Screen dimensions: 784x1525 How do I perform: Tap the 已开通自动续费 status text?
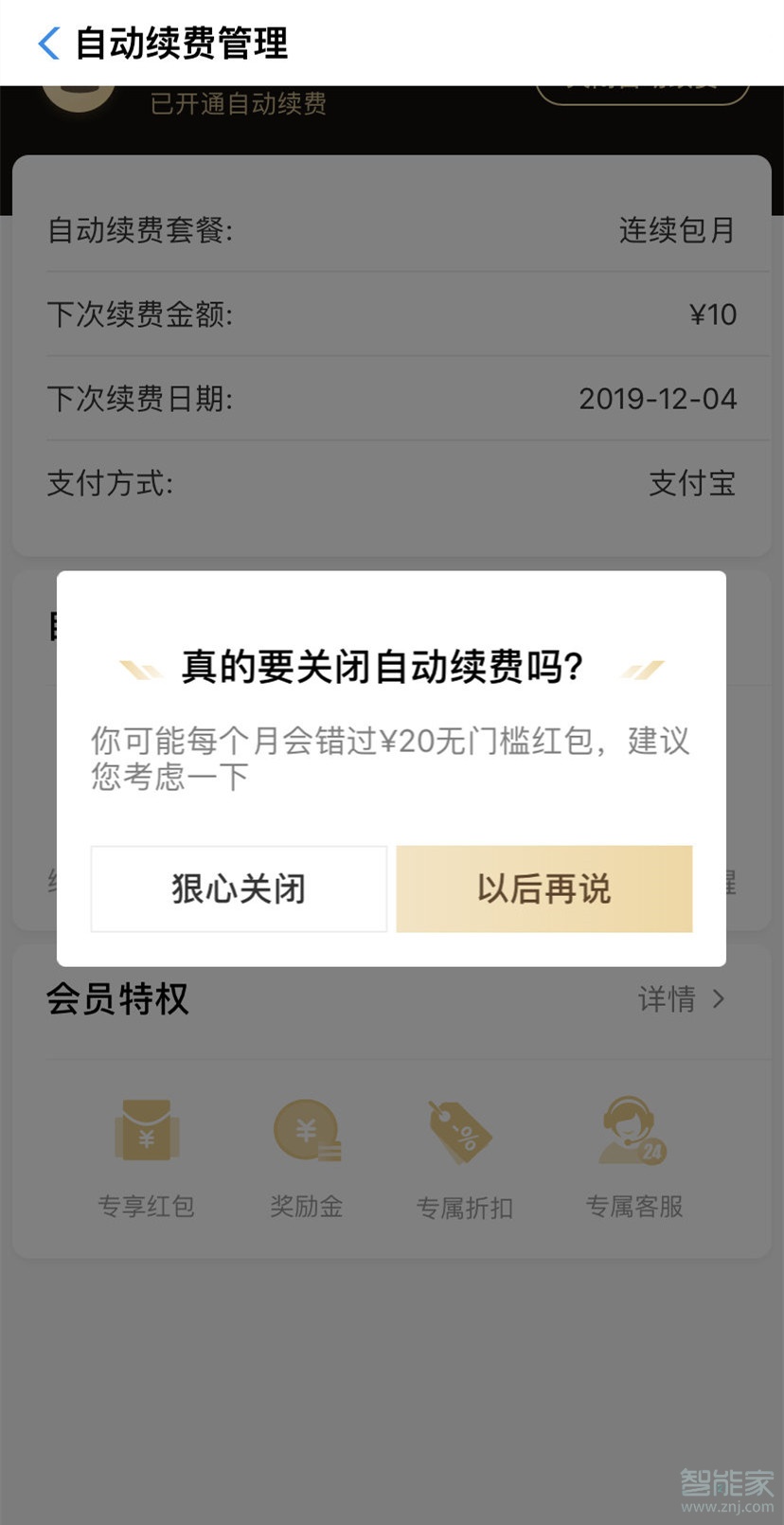(x=236, y=105)
